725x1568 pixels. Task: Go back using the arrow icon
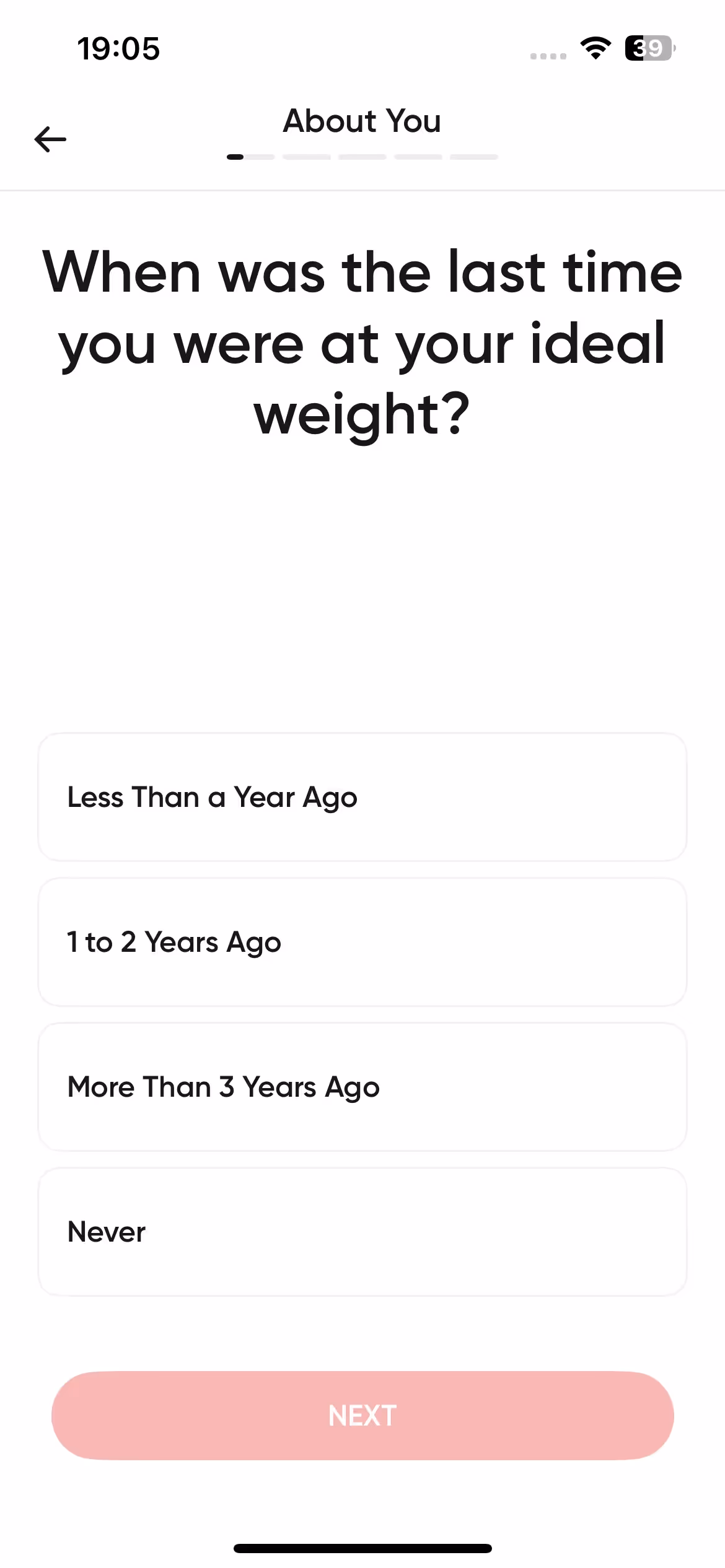coord(50,139)
